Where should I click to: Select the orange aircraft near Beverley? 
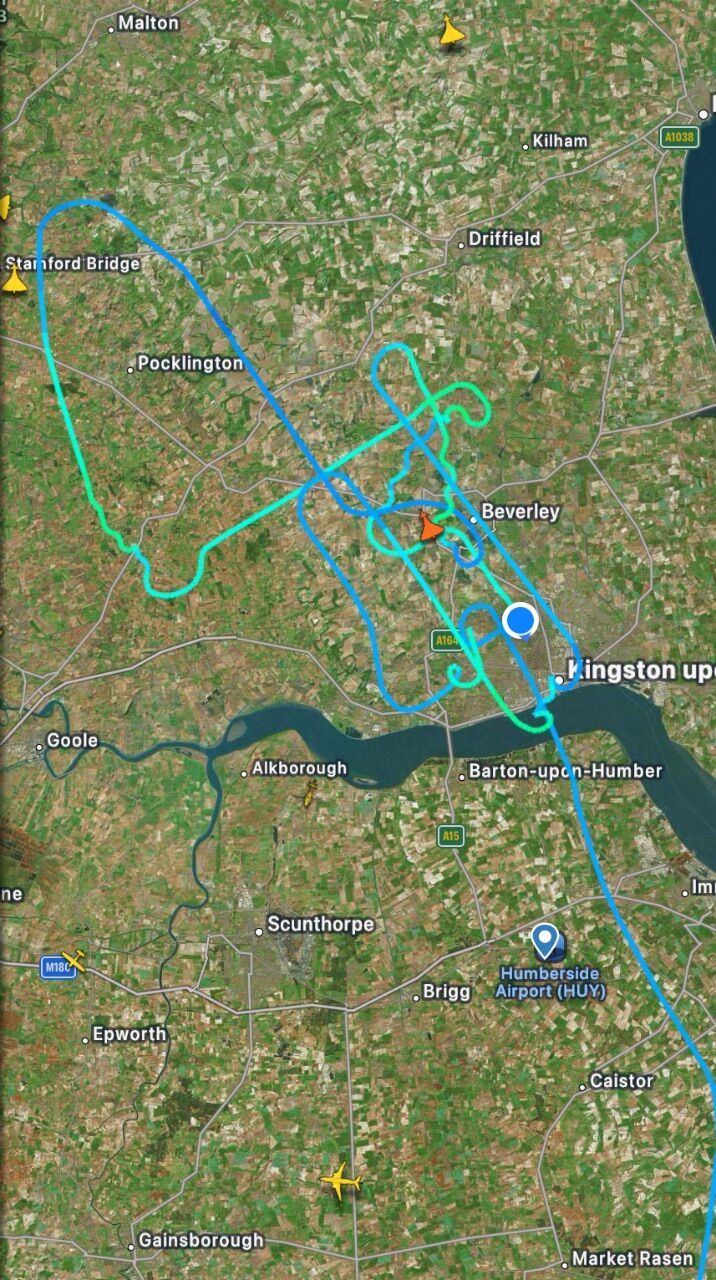[430, 526]
